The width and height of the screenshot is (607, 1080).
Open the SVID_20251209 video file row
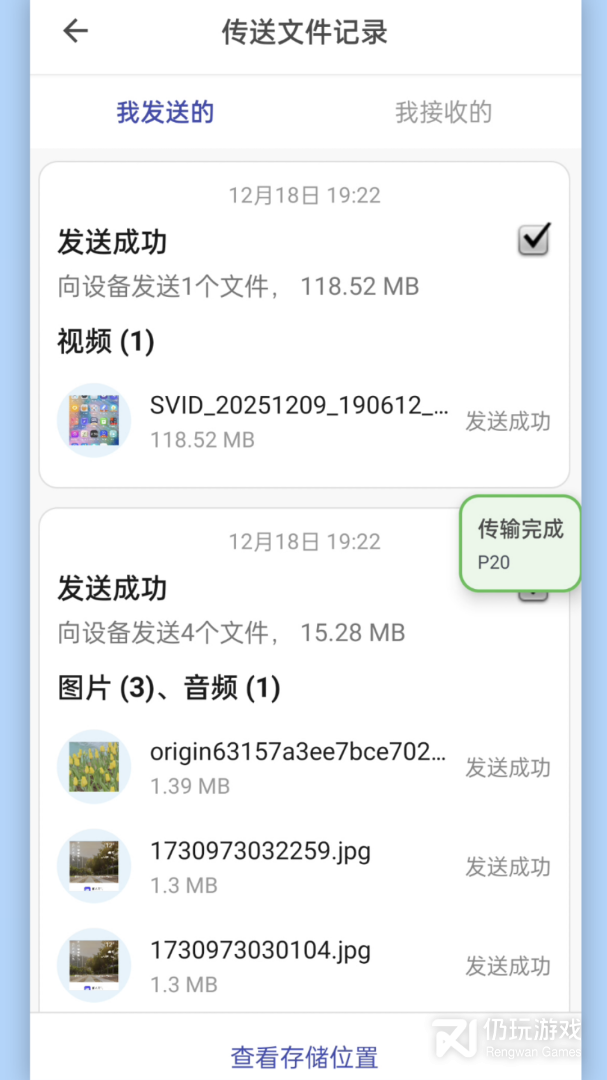coord(299,421)
